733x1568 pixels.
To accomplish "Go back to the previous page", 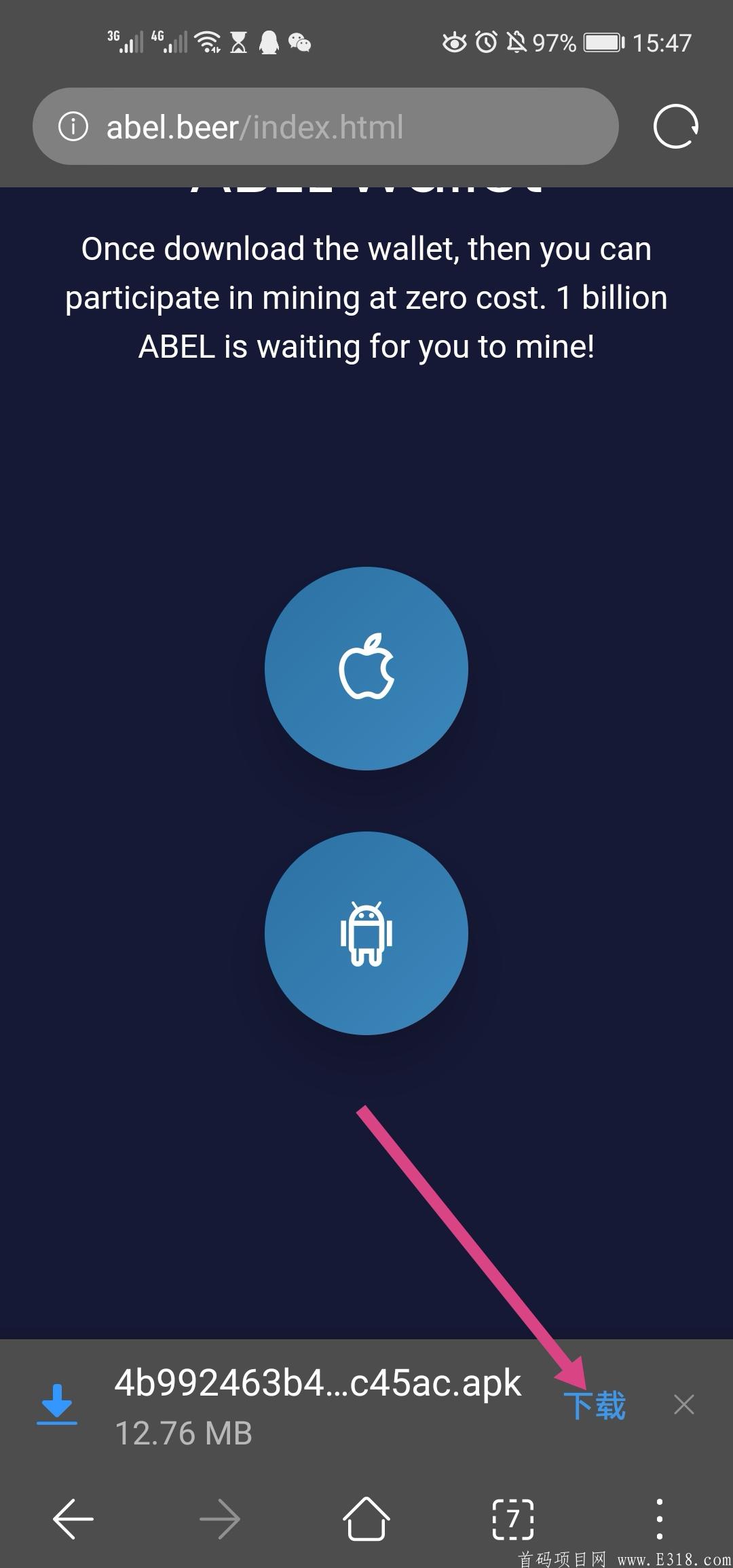I will pos(73,1518).
